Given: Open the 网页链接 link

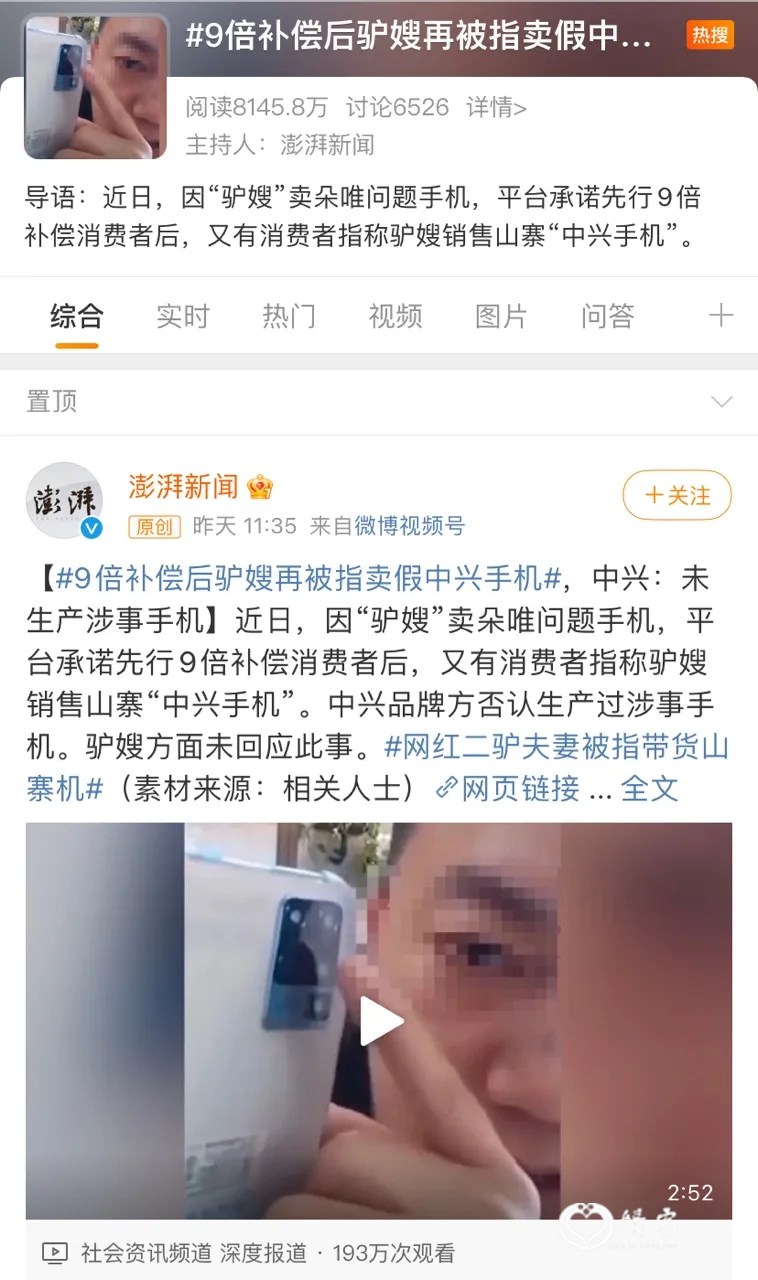Looking at the screenshot, I should pos(508,788).
